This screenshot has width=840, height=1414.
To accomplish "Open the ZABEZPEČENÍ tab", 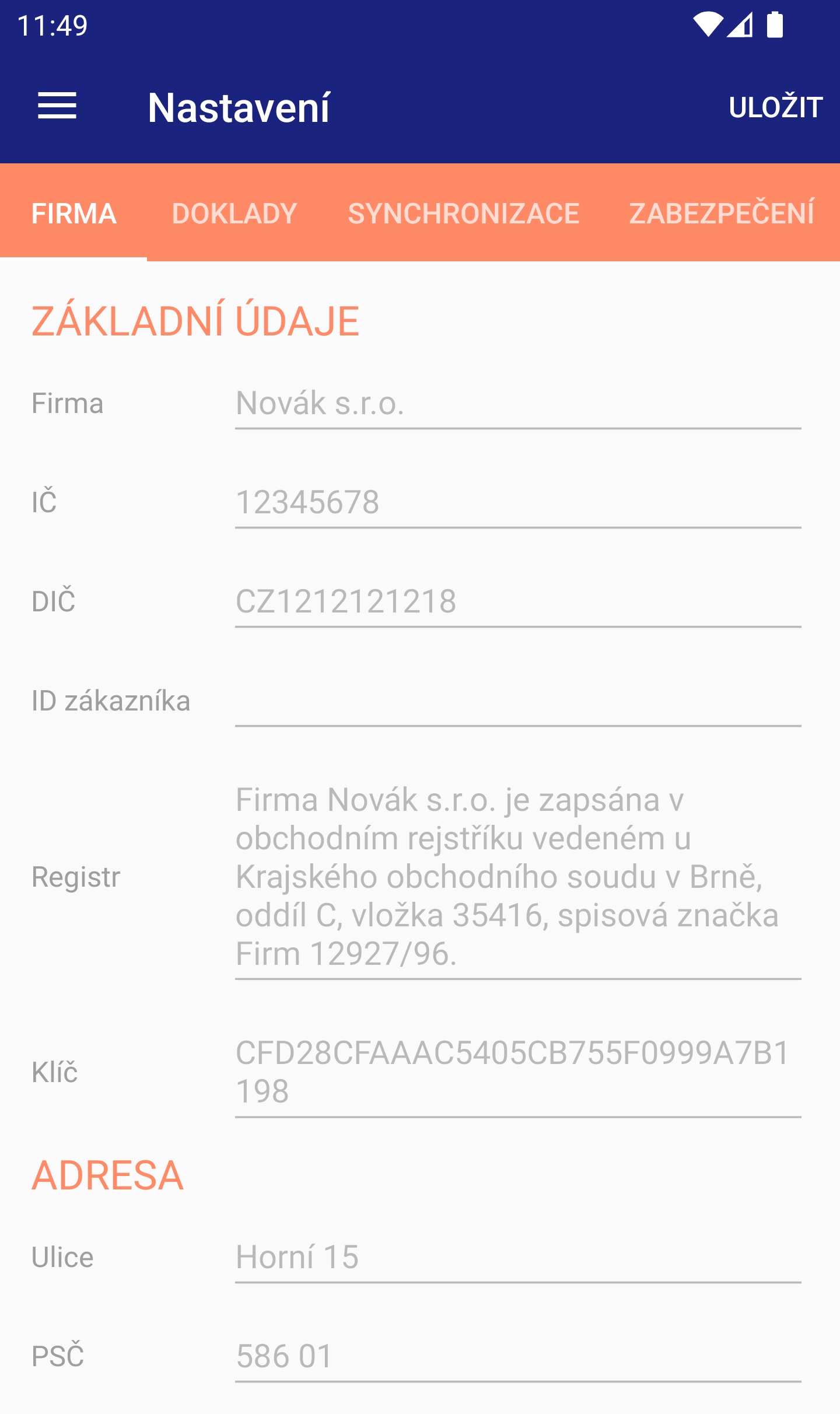I will (722, 213).
